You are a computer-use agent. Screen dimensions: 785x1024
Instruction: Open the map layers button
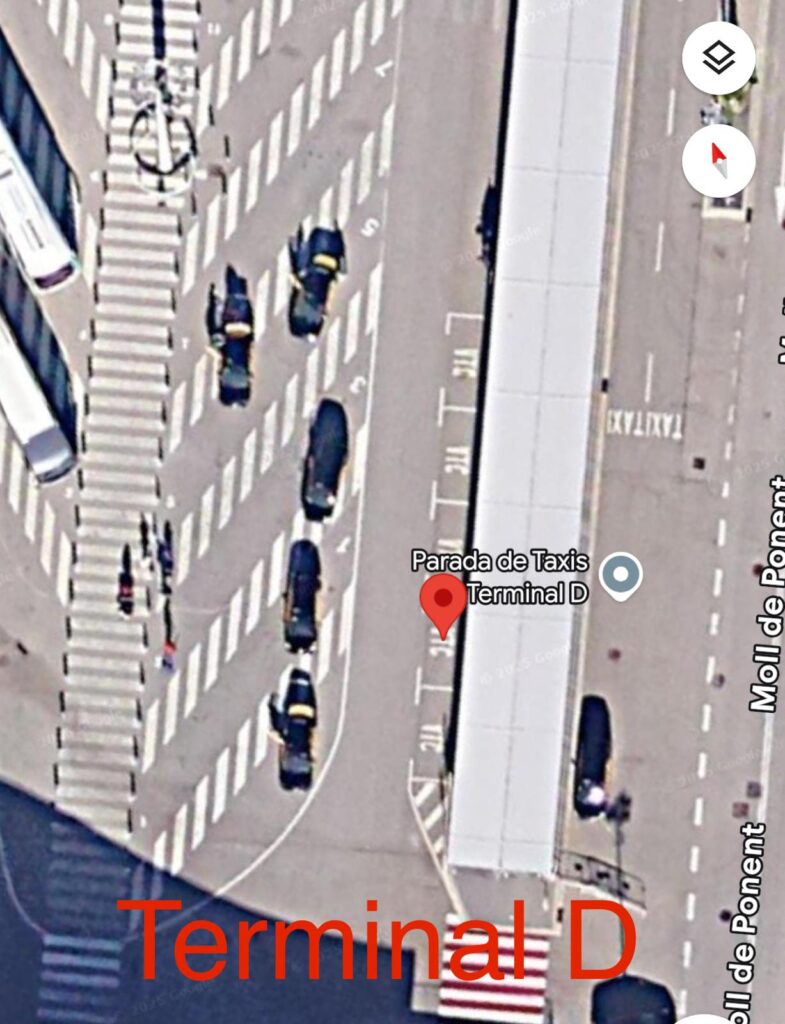tap(718, 58)
